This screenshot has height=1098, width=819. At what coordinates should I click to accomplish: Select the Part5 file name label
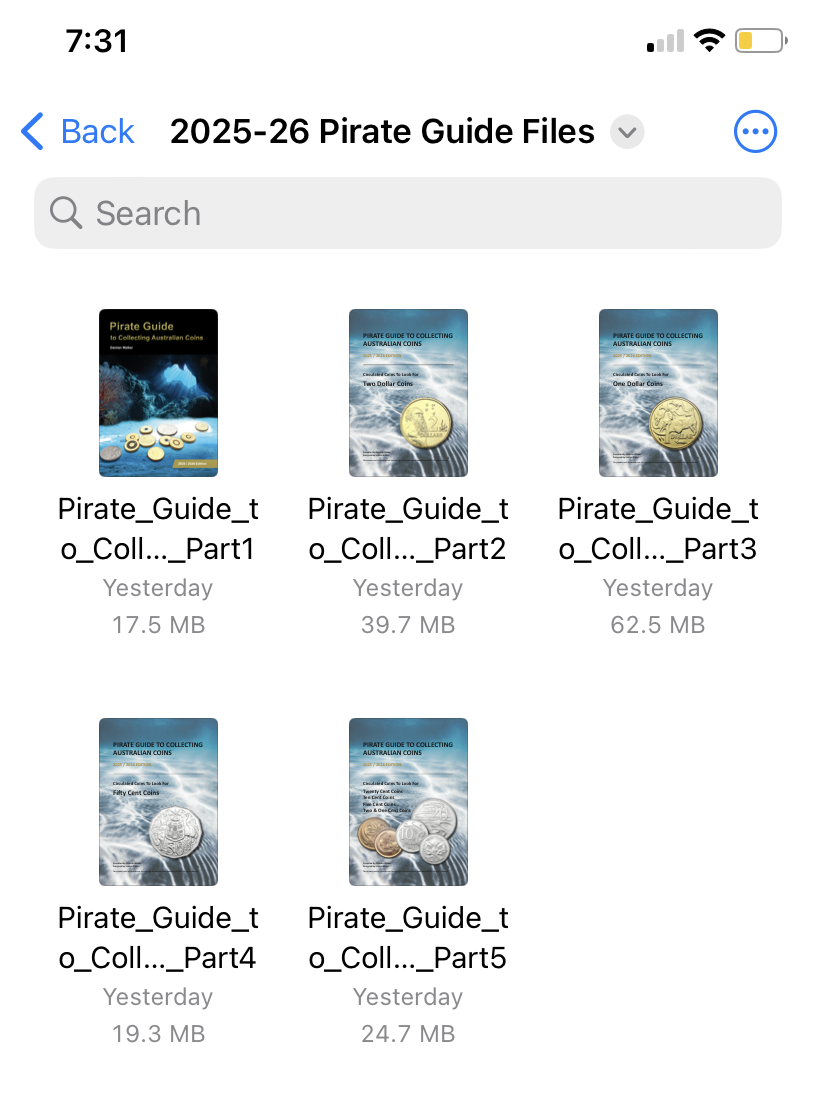408,937
